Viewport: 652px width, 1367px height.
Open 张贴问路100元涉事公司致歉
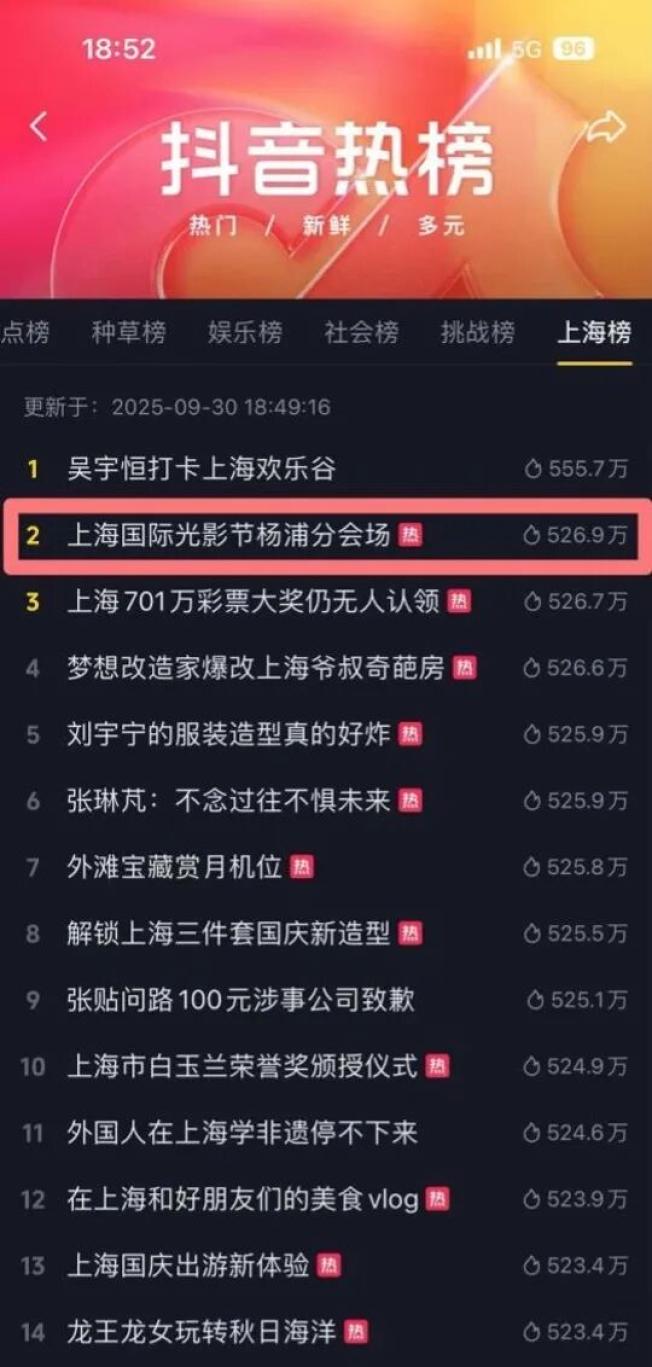[240, 1000]
